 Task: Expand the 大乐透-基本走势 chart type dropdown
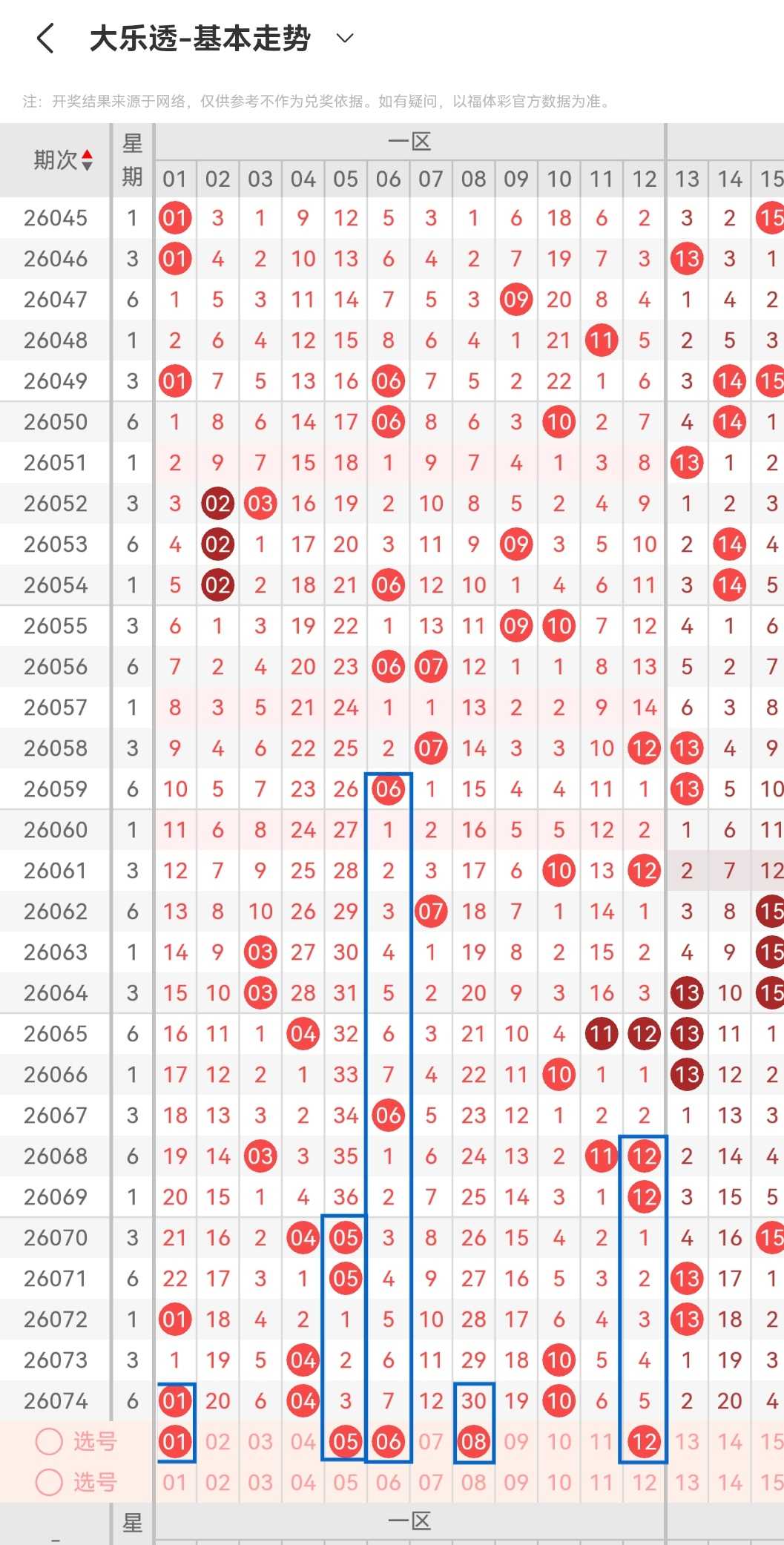345,38
